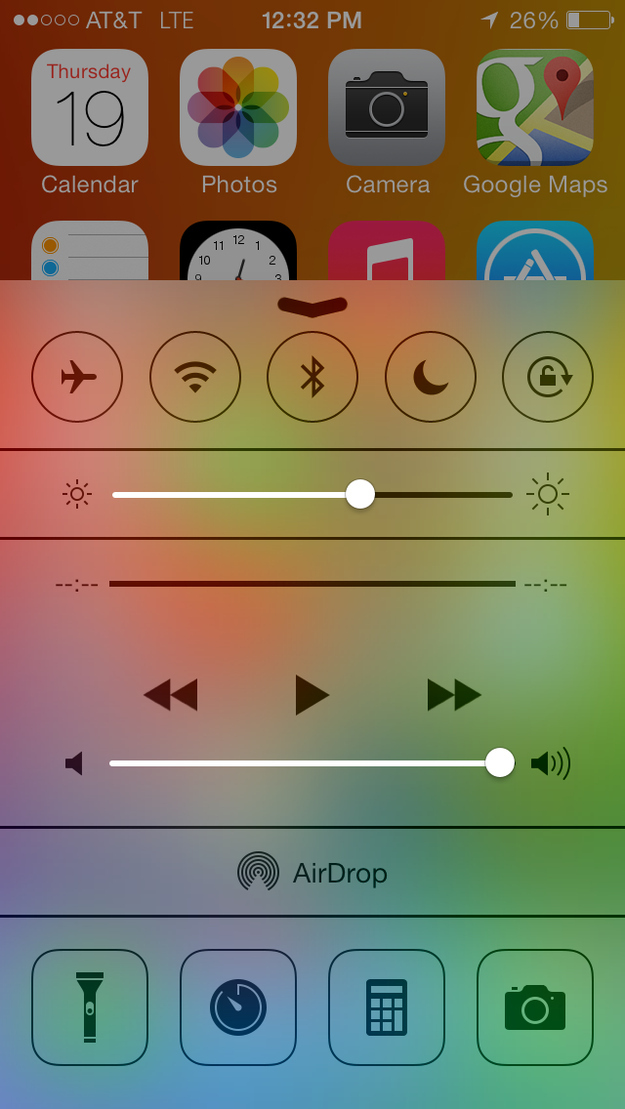Open the calculator shortcut
This screenshot has width=625, height=1109.
point(387,1007)
